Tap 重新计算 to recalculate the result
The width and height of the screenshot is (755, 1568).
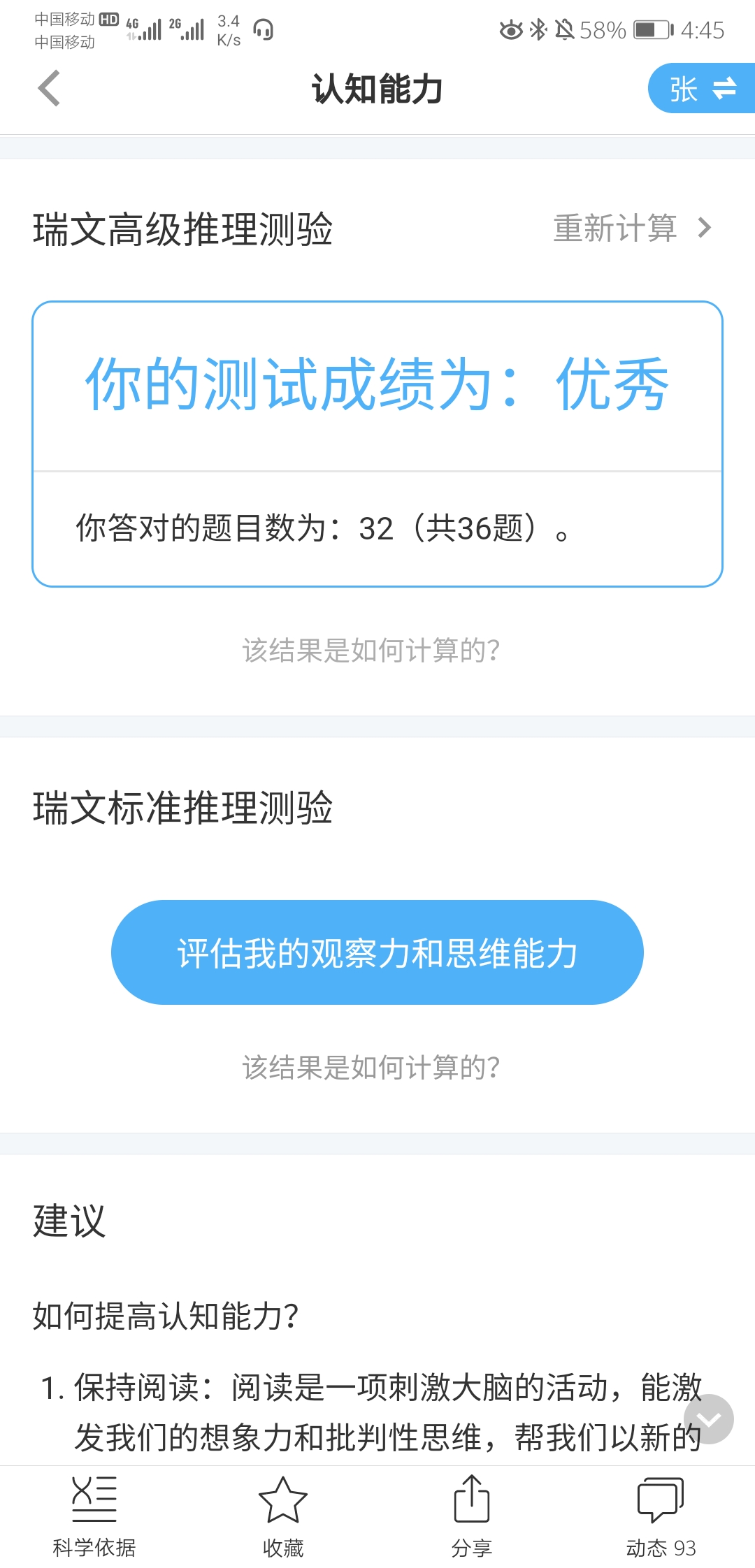[x=631, y=228]
